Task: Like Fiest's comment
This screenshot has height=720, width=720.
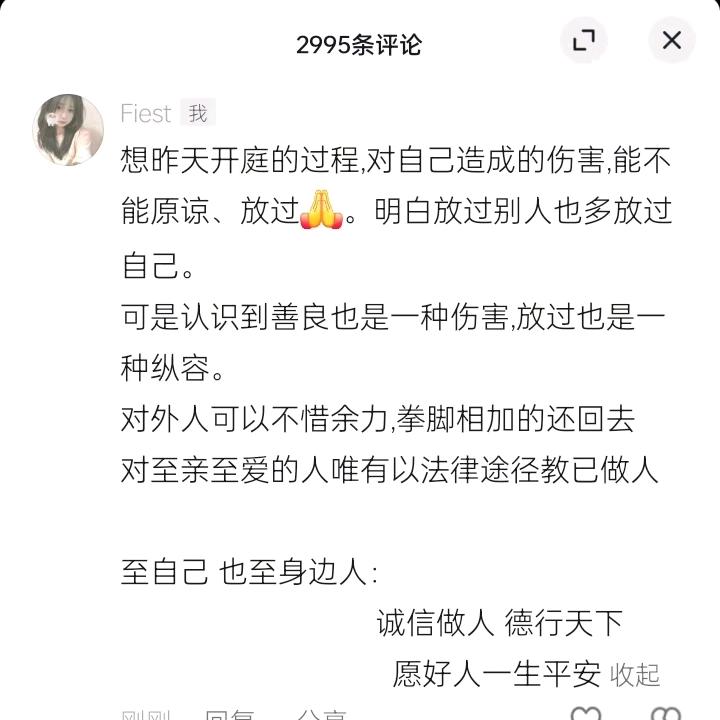Action: (x=586, y=714)
